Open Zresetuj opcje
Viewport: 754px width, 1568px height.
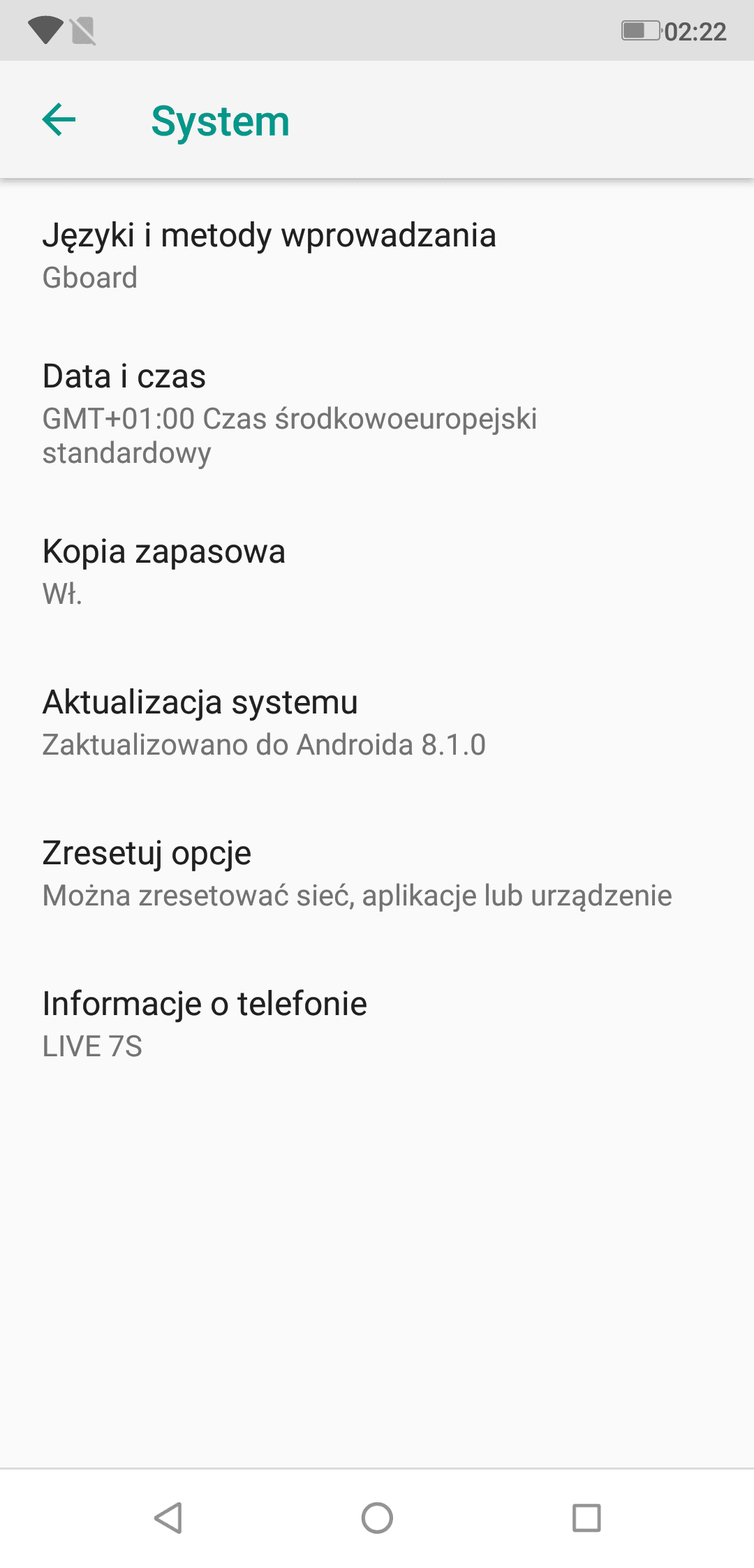377,873
